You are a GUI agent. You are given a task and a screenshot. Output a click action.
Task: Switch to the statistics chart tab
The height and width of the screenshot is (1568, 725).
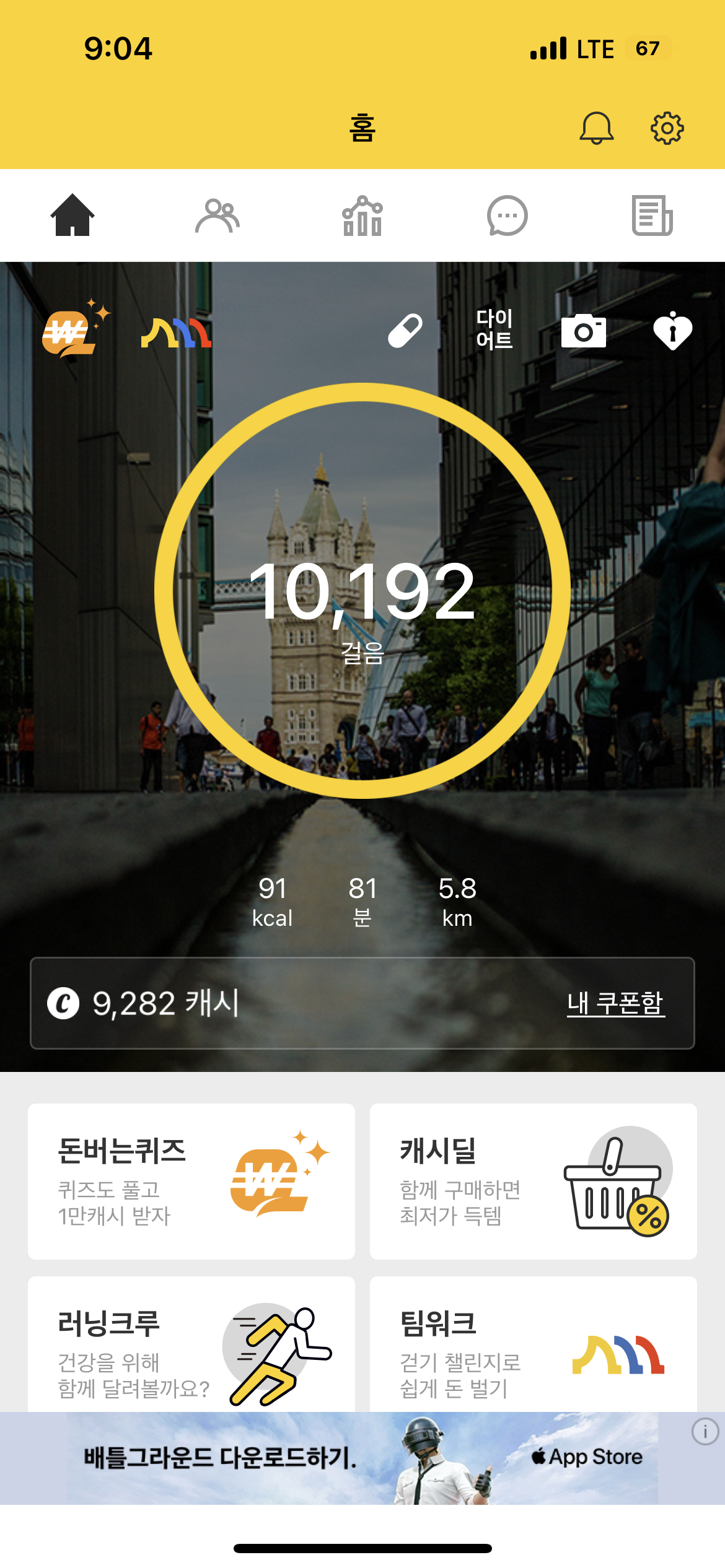pyautogui.click(x=362, y=216)
